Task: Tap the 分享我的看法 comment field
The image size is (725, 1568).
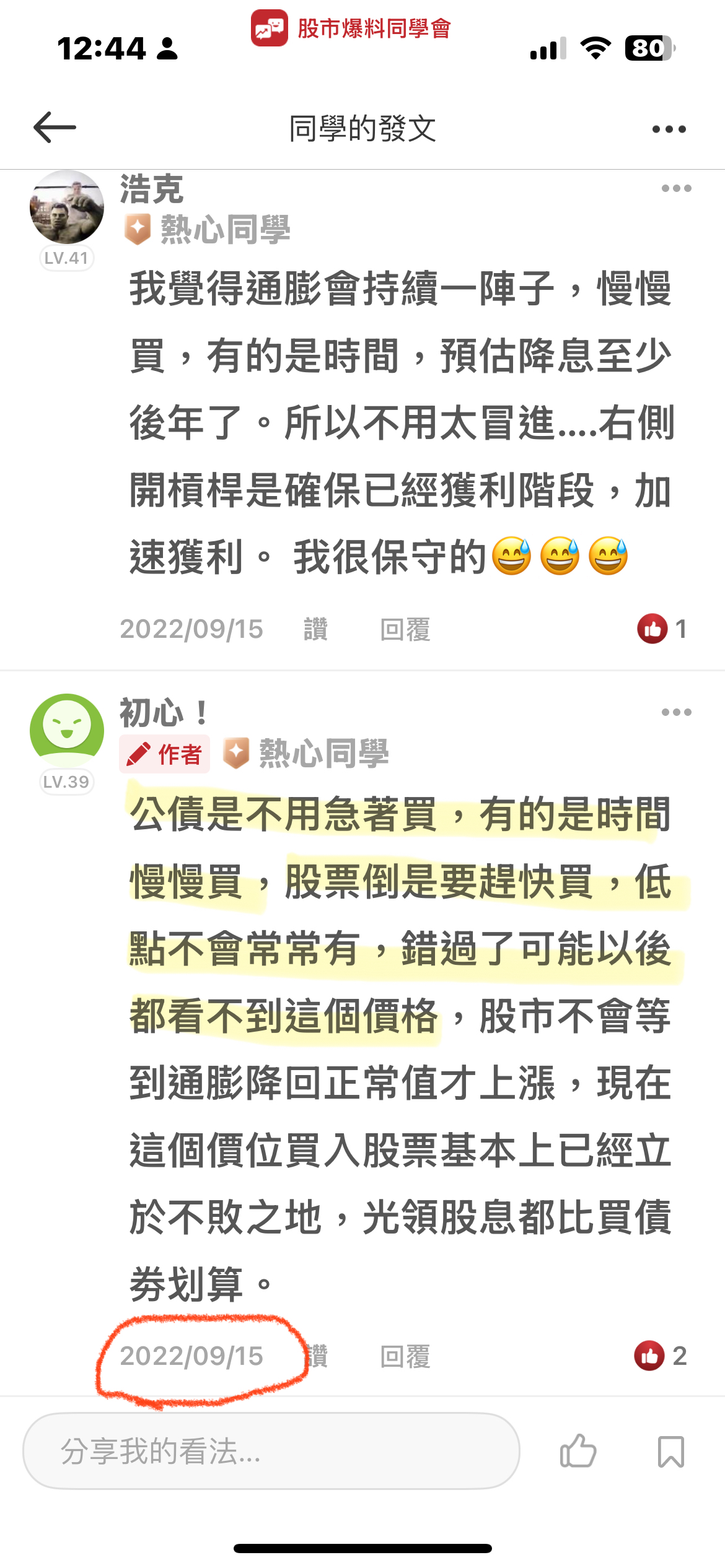Action: [x=271, y=1450]
